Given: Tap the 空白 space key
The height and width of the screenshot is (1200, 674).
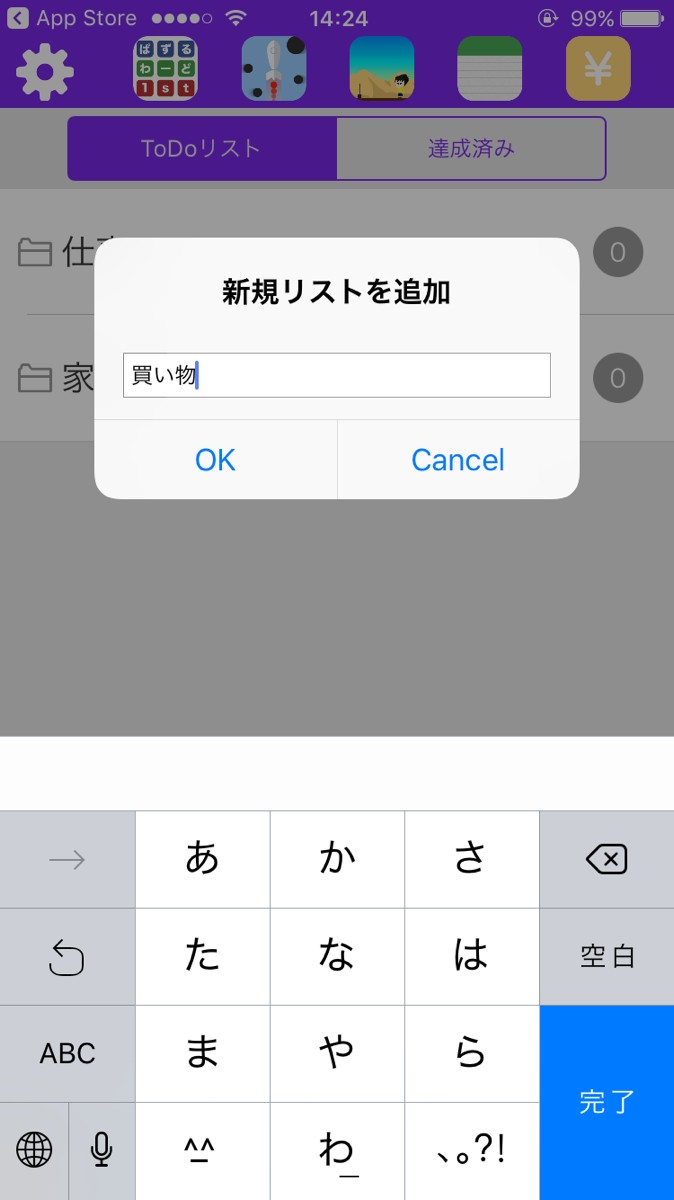Looking at the screenshot, I should [606, 956].
